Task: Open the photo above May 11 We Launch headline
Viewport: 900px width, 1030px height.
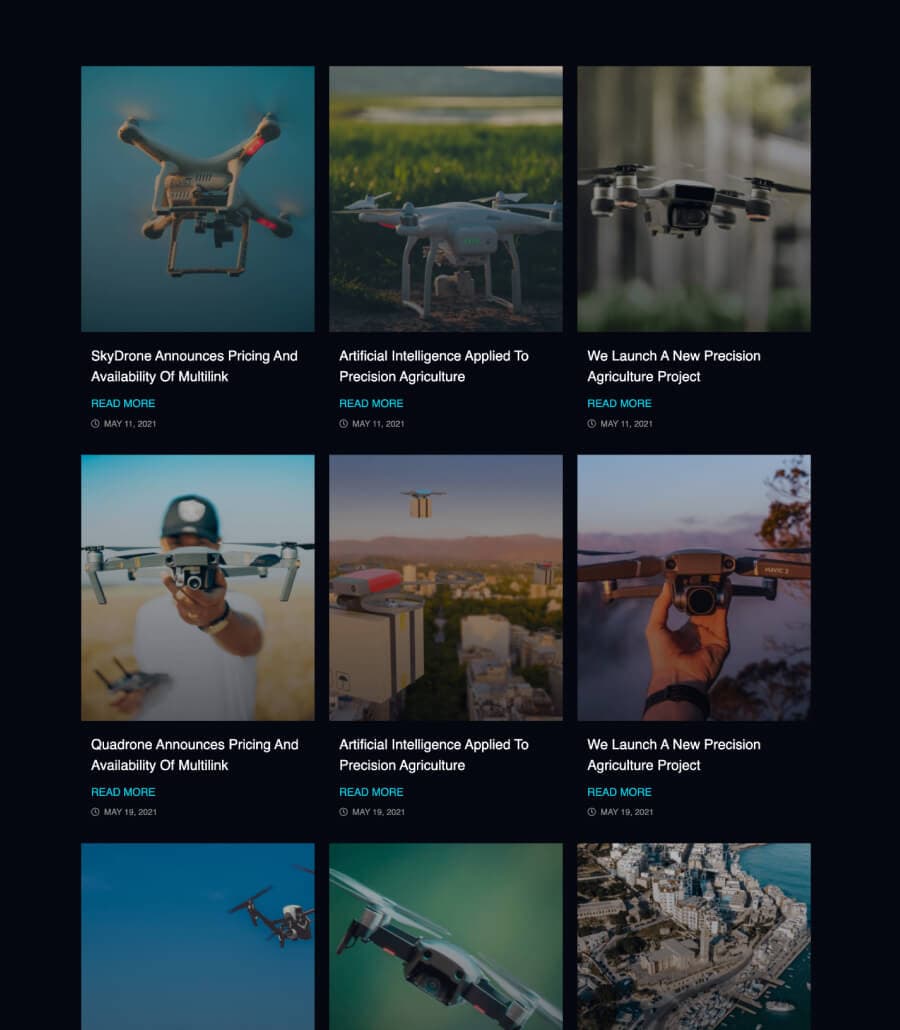Action: coord(694,199)
